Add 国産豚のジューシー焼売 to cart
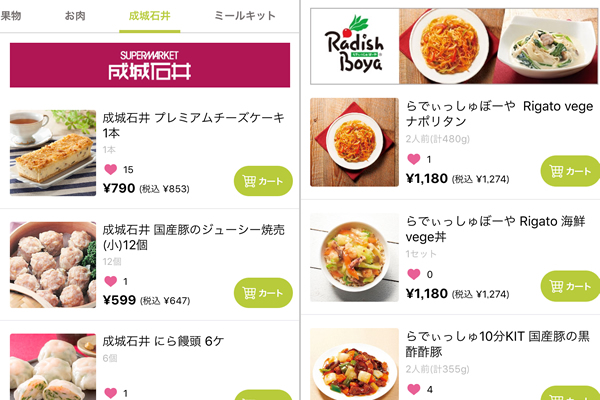The image size is (600, 400). 263,293
